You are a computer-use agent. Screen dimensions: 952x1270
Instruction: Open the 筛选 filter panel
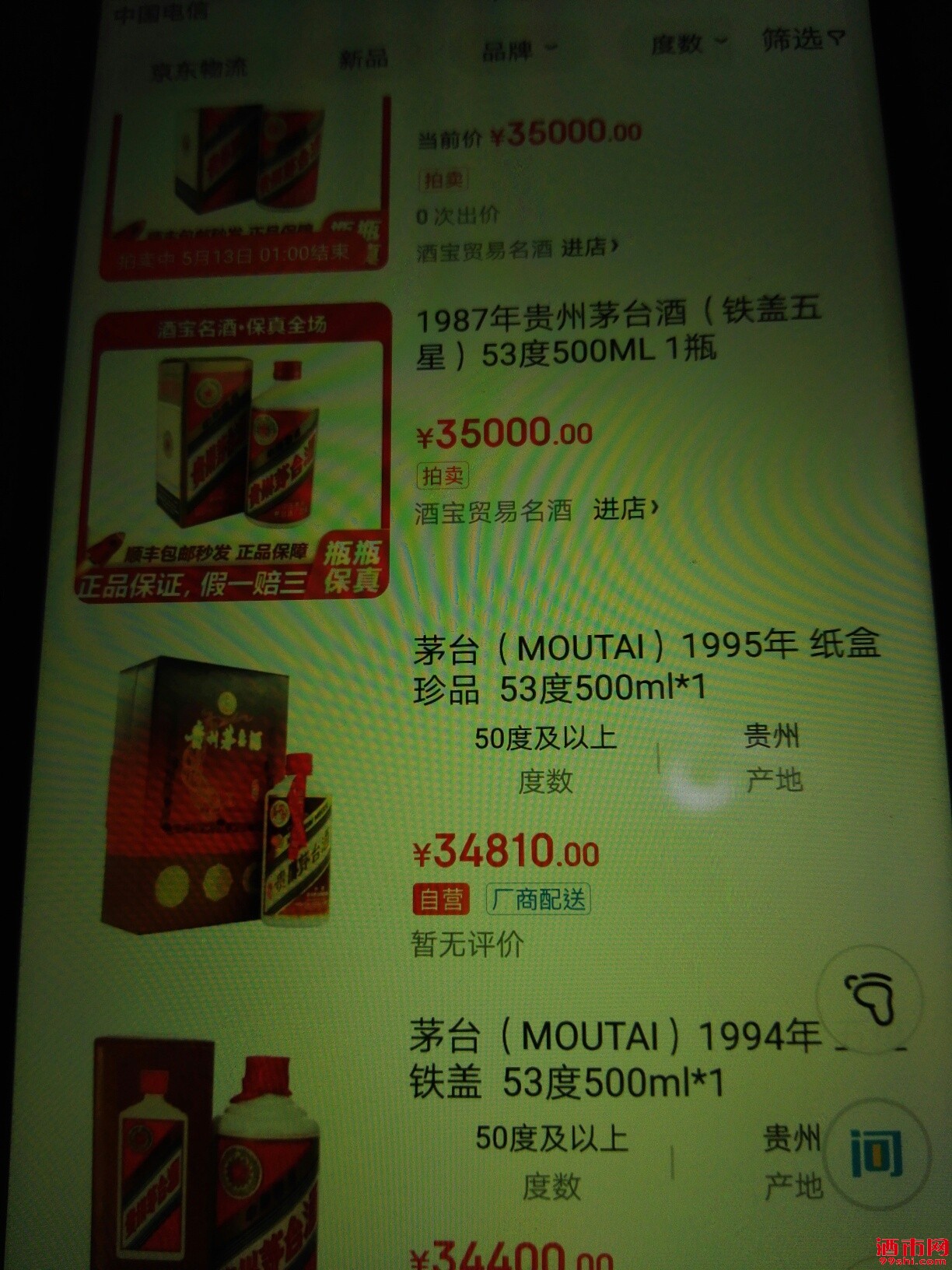pyautogui.click(x=803, y=40)
